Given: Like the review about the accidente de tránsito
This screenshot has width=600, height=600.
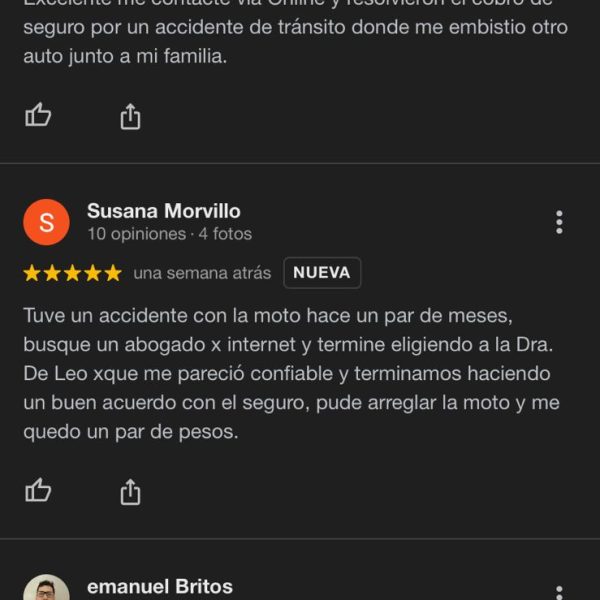Looking at the screenshot, I should point(38,116).
